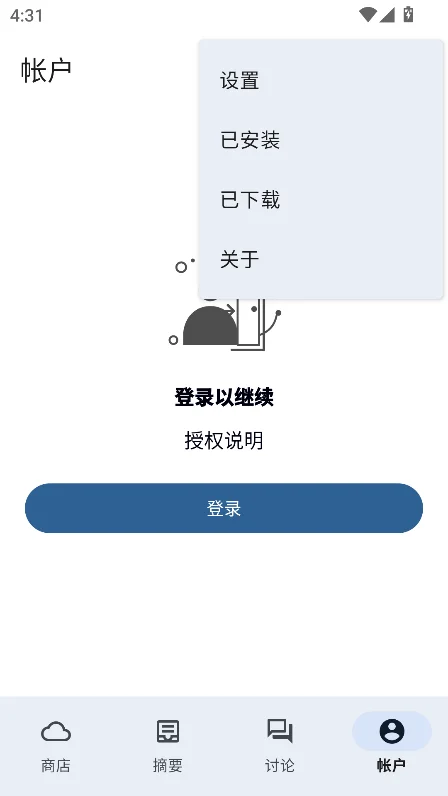Open 设置 from the dropdown menu

click(321, 81)
